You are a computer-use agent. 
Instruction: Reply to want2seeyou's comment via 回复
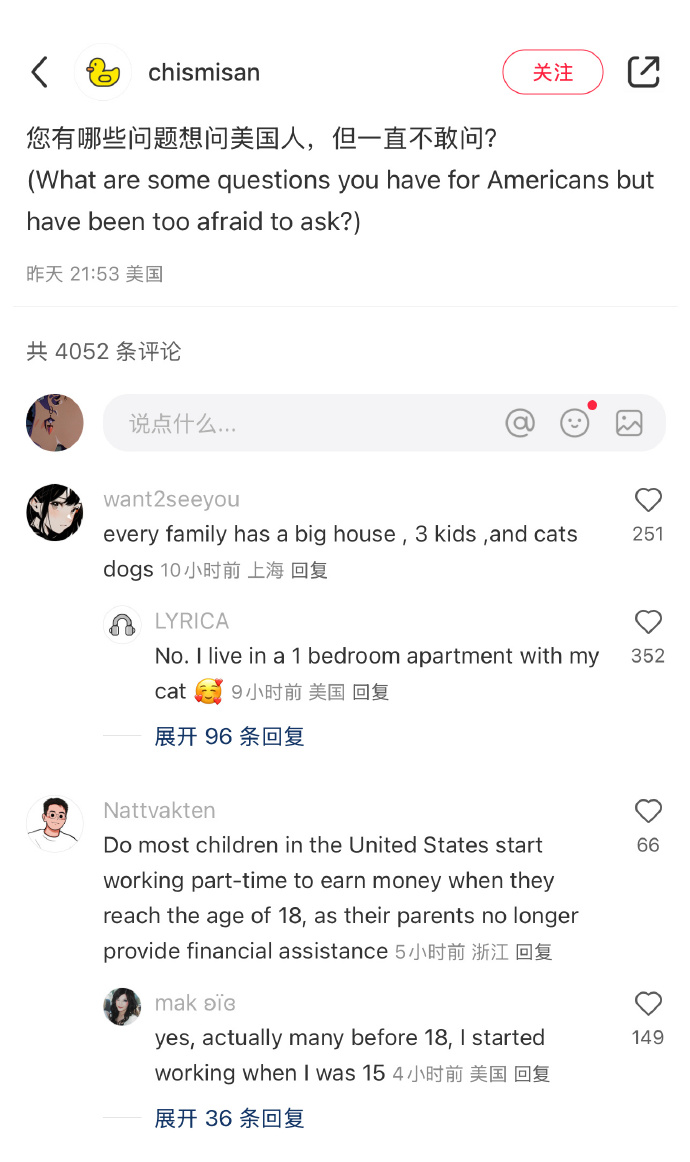click(309, 571)
